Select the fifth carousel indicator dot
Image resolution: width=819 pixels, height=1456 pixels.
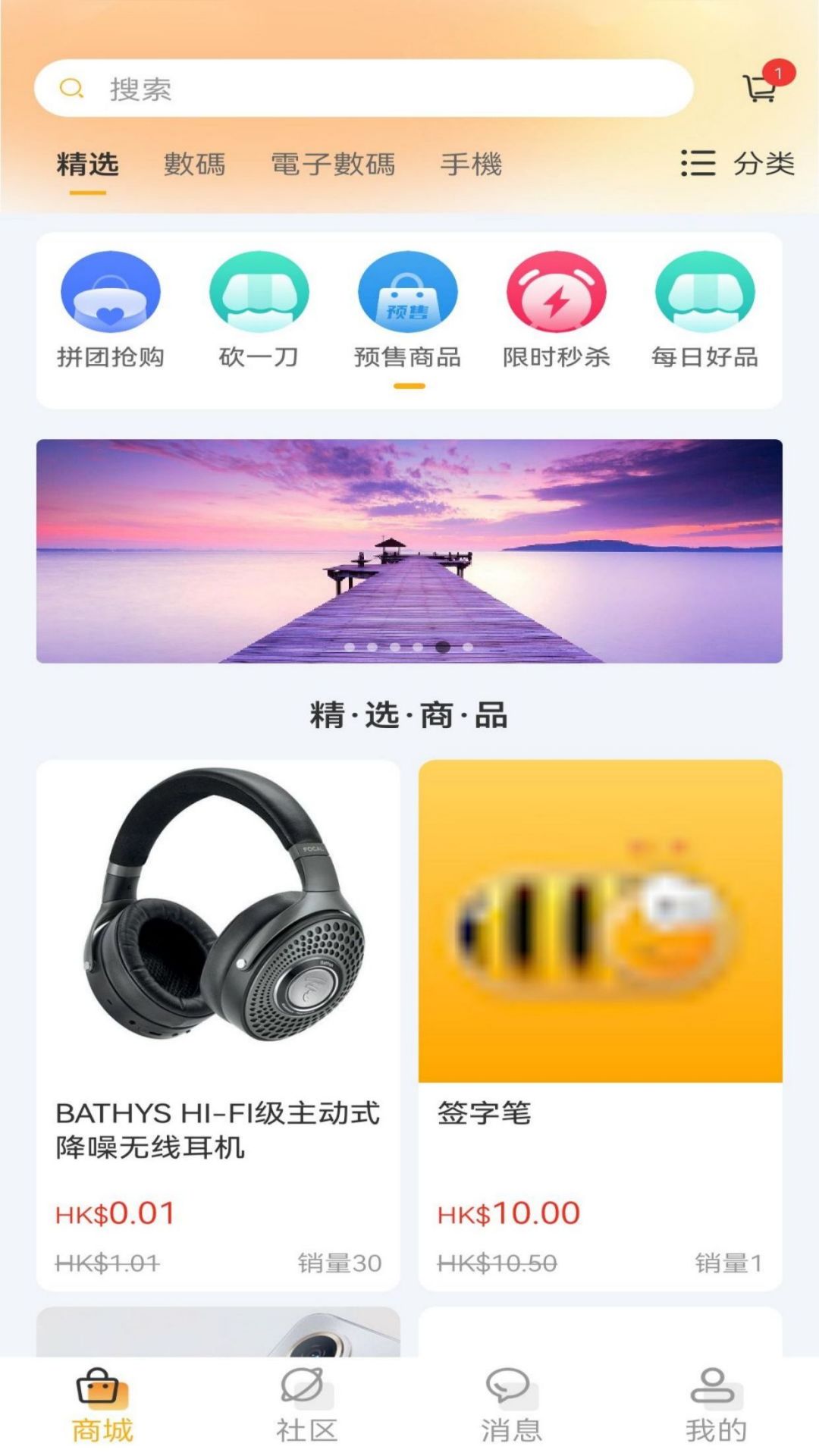442,647
